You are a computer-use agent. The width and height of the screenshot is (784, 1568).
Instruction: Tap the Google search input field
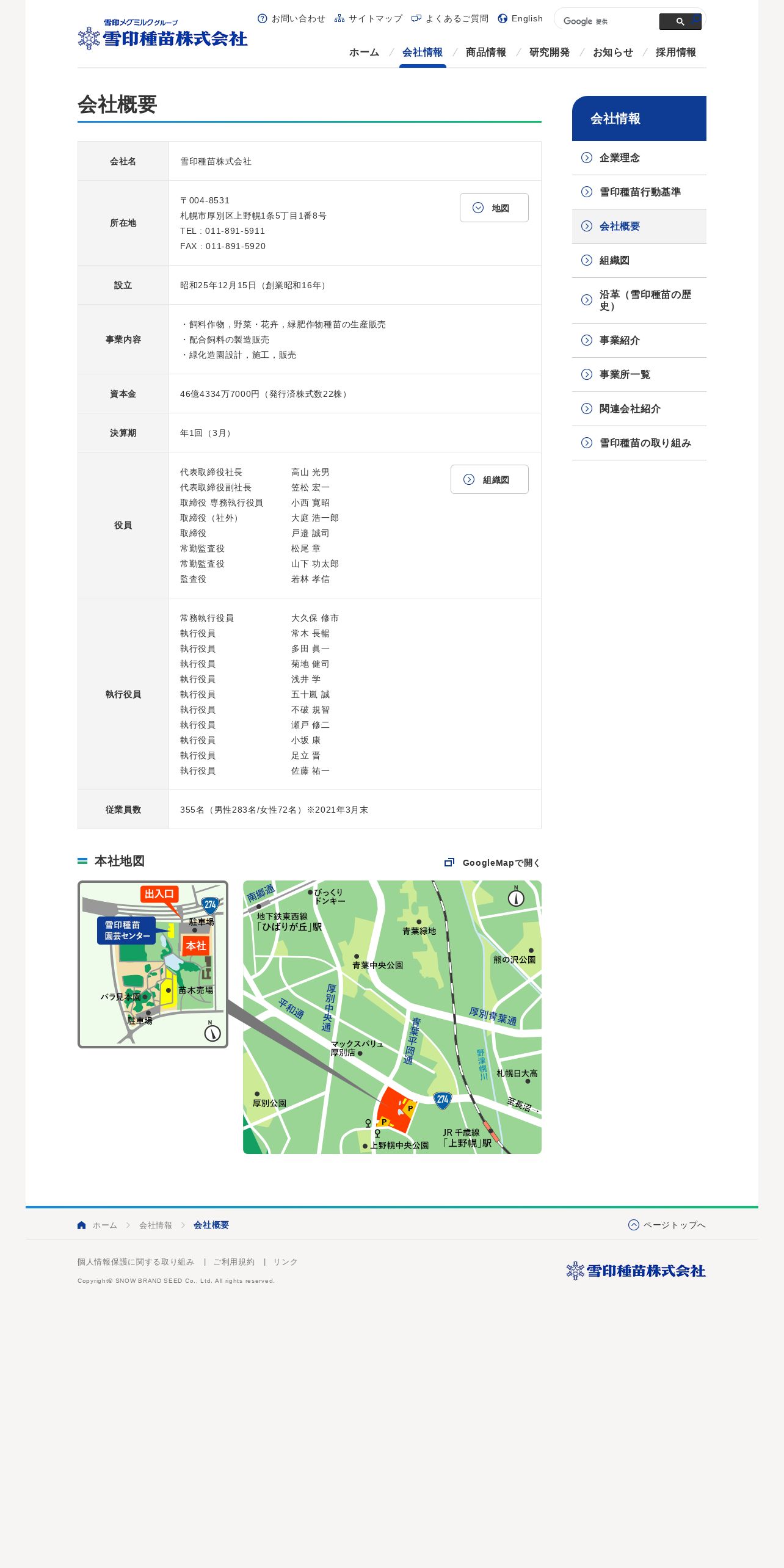608,21
